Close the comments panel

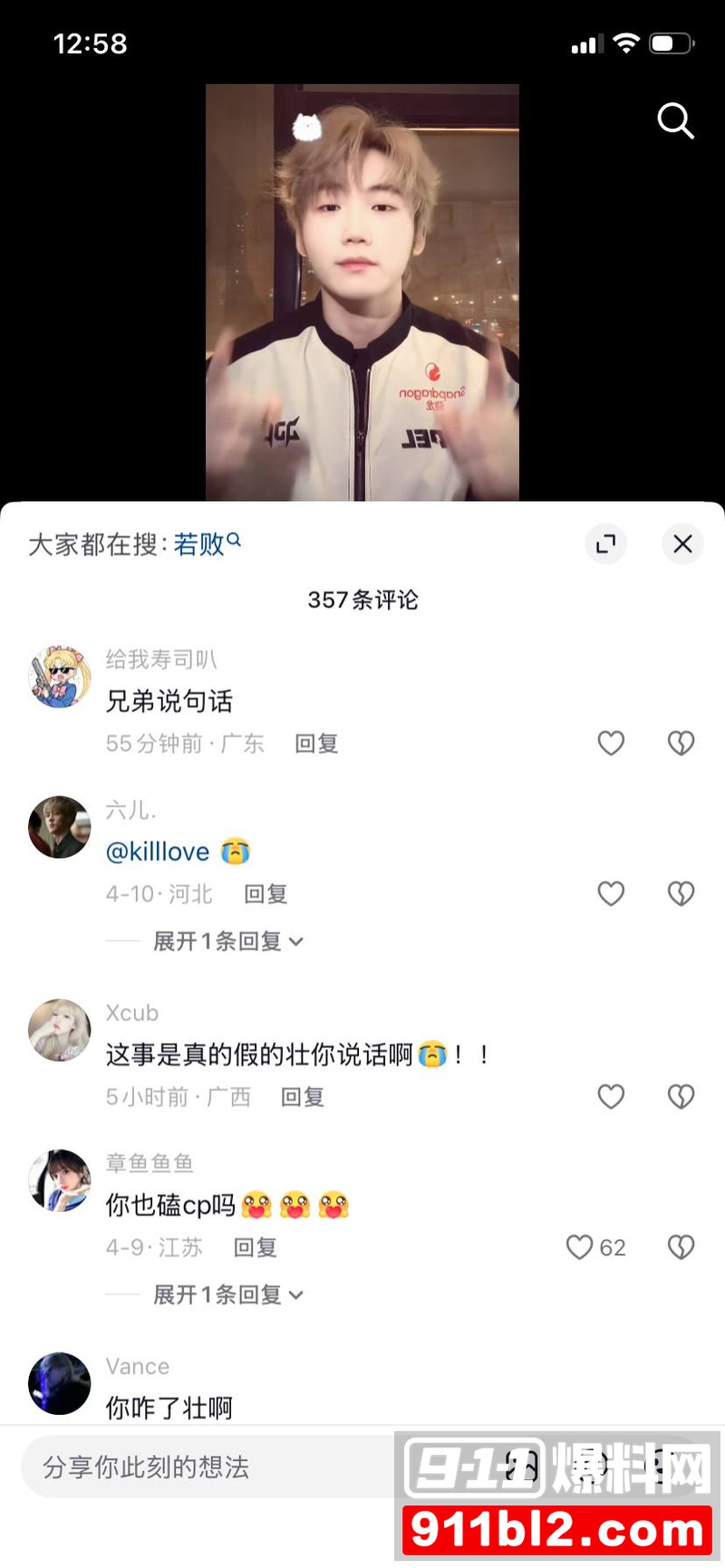pos(682,544)
